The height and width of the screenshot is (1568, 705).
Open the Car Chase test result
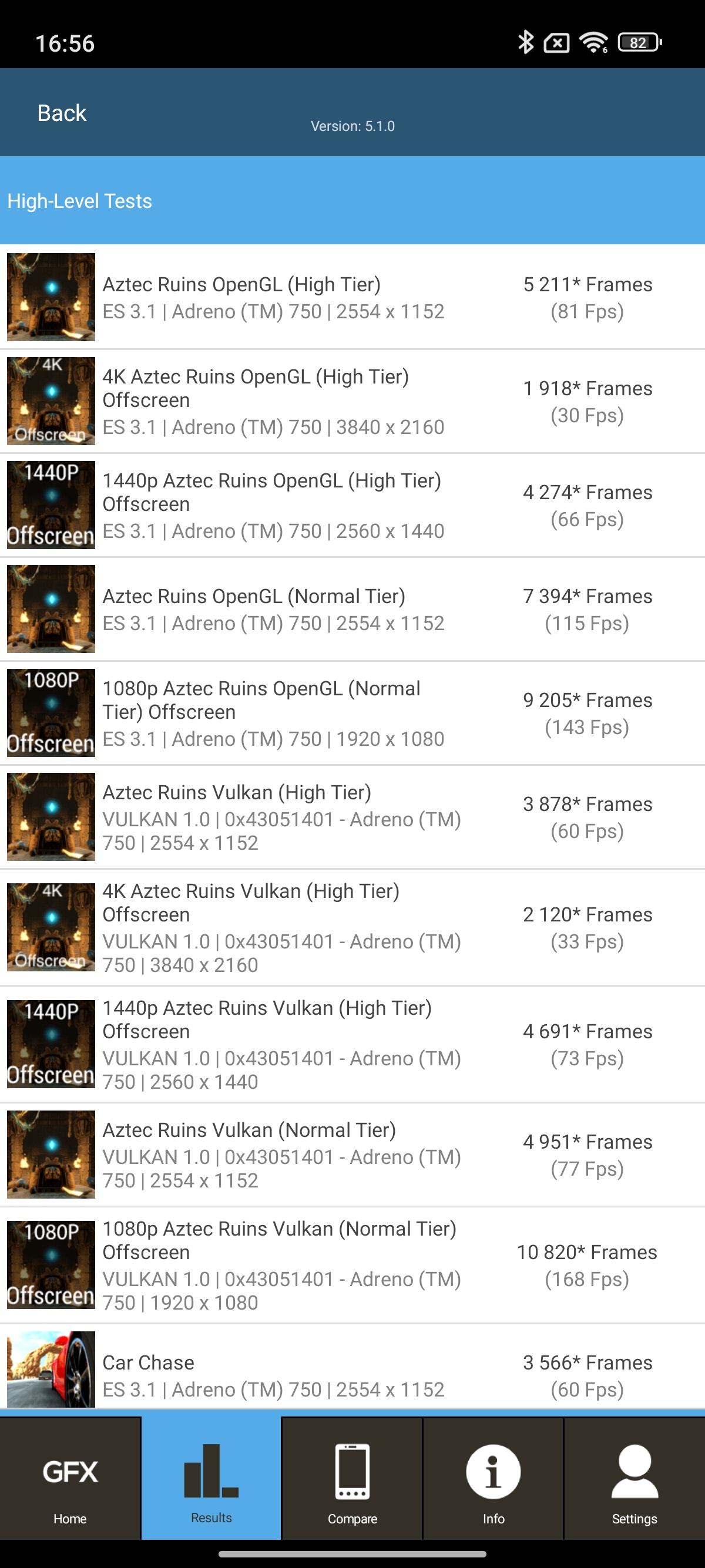pyautogui.click(x=352, y=1374)
